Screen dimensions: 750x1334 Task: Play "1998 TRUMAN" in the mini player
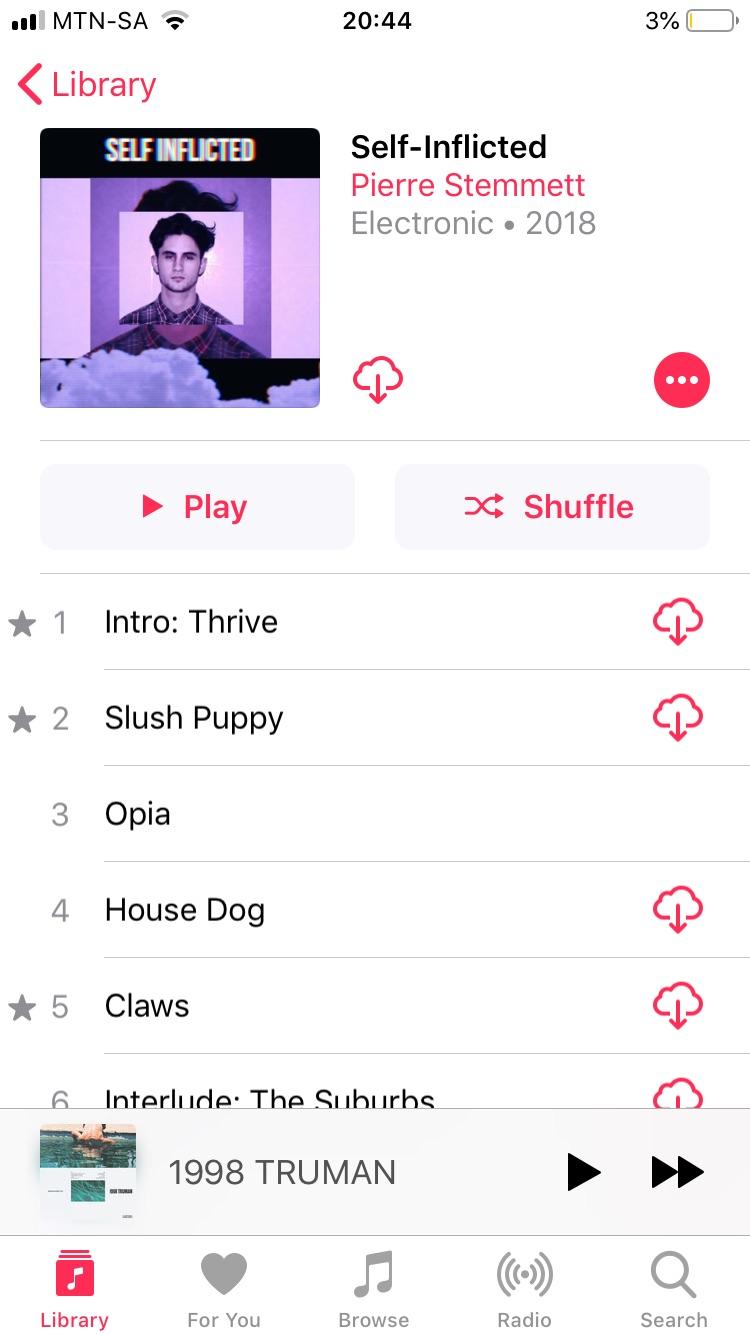(583, 1171)
